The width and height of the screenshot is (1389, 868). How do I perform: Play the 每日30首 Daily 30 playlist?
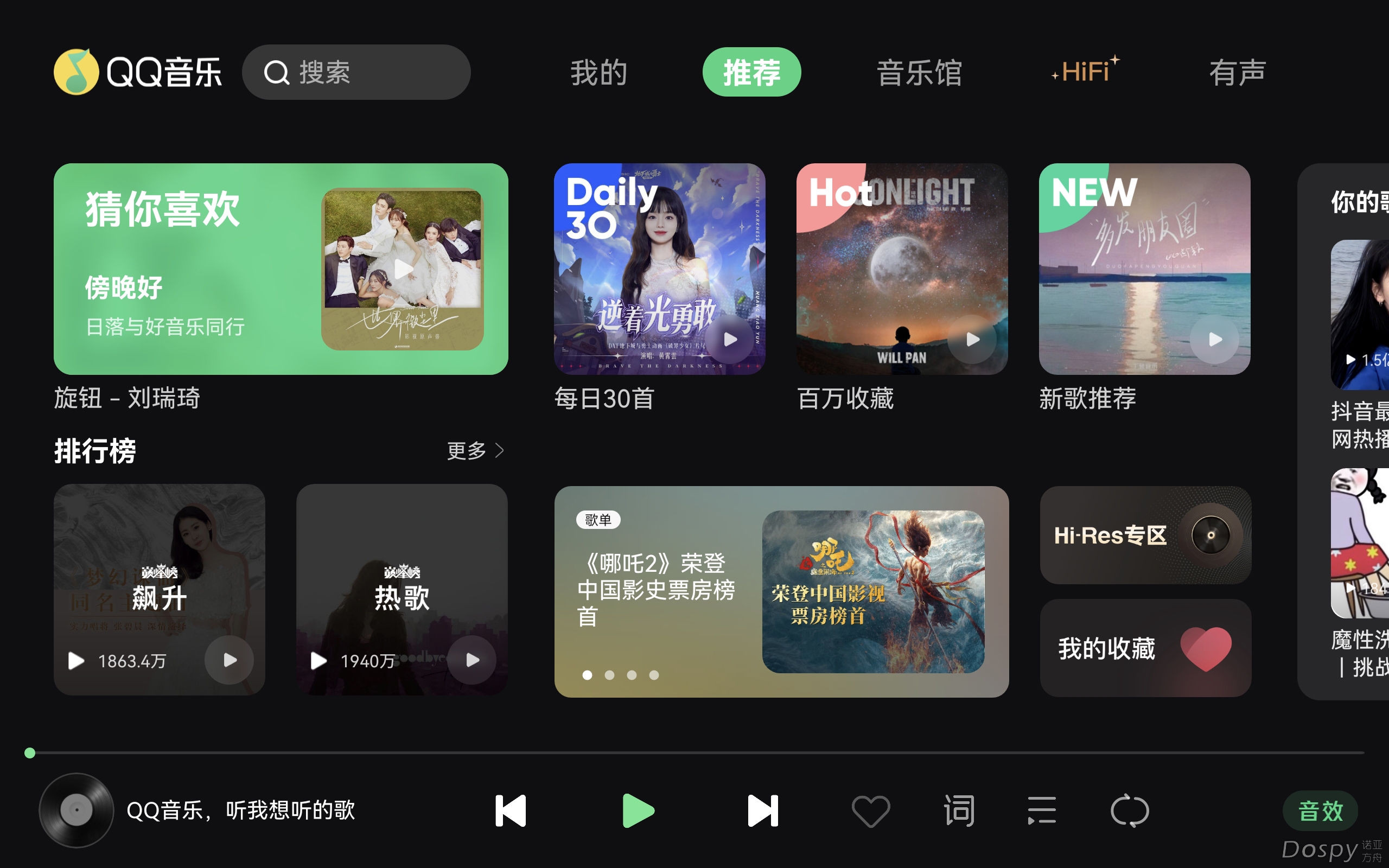click(x=730, y=339)
